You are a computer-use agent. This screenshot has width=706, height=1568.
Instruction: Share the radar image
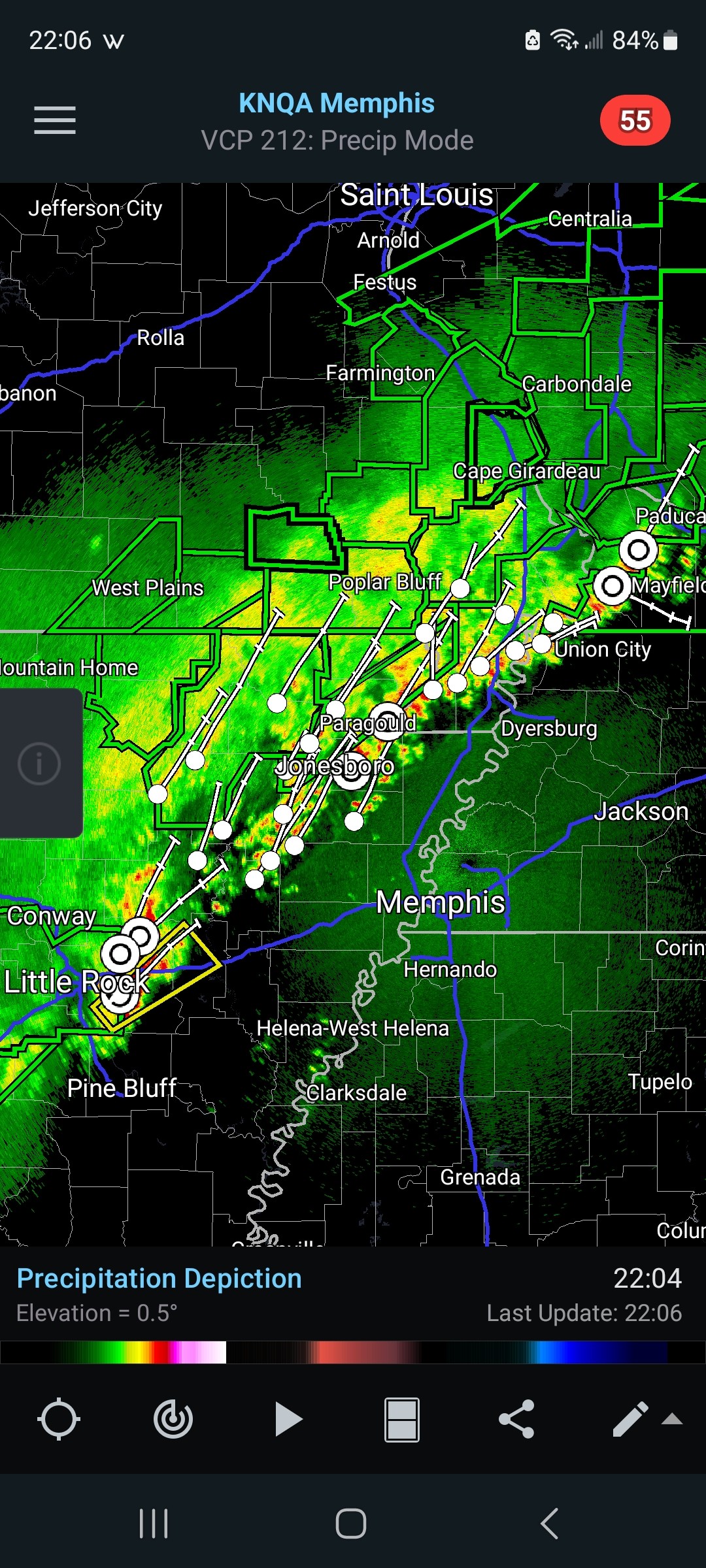click(516, 1419)
